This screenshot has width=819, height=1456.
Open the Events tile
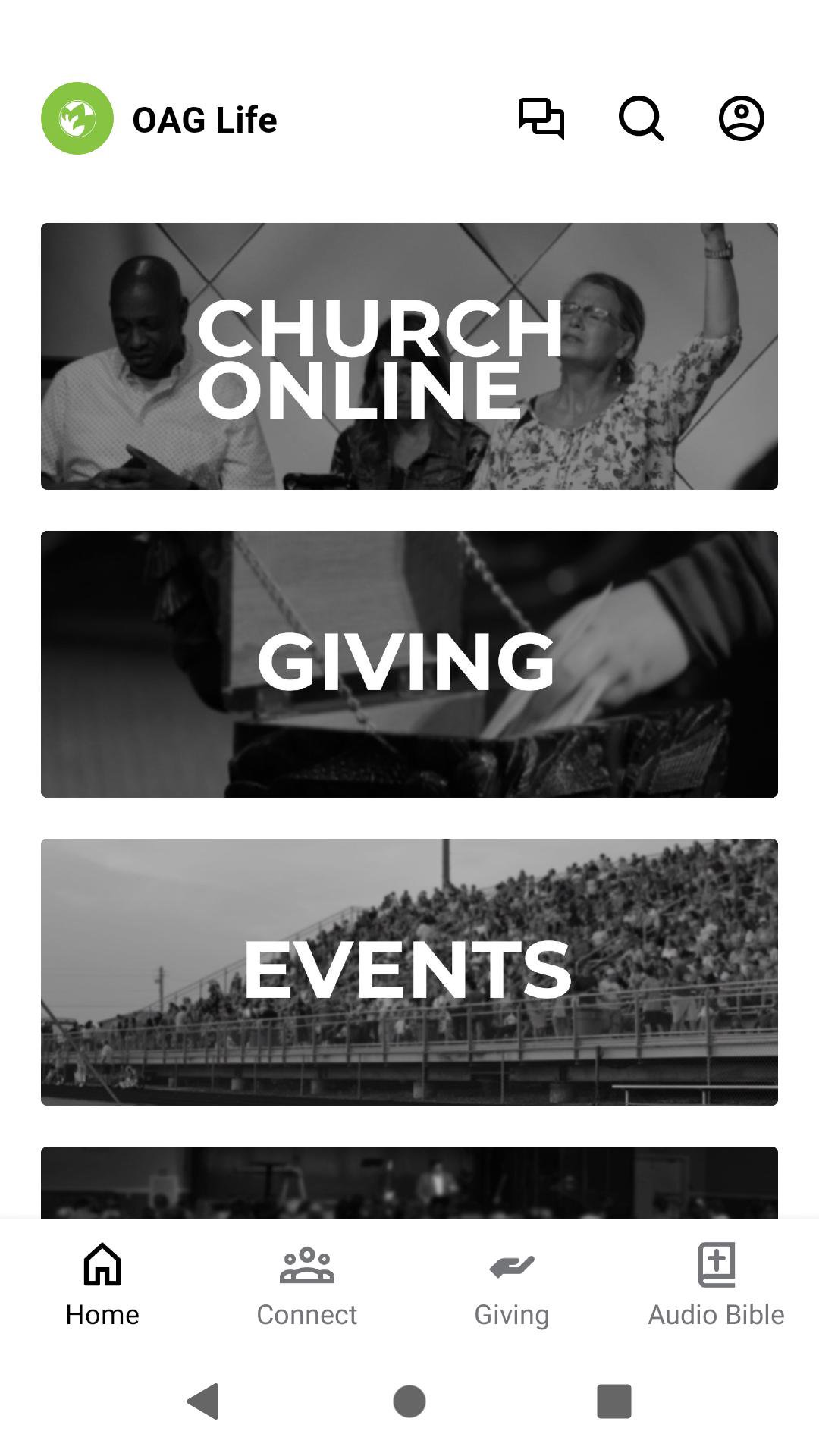[x=409, y=972]
